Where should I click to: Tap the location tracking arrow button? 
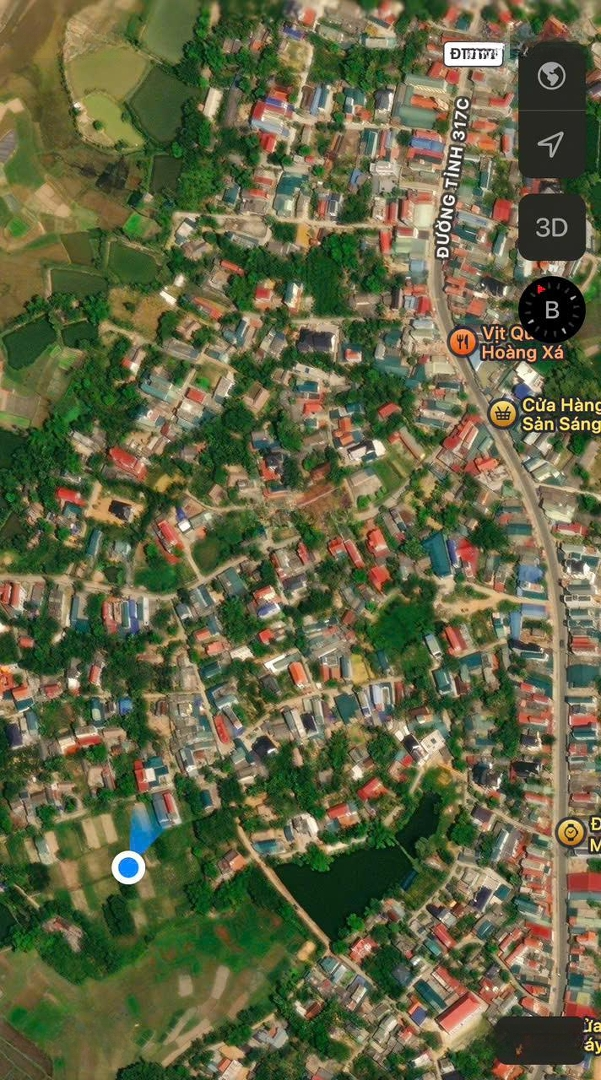click(x=551, y=144)
